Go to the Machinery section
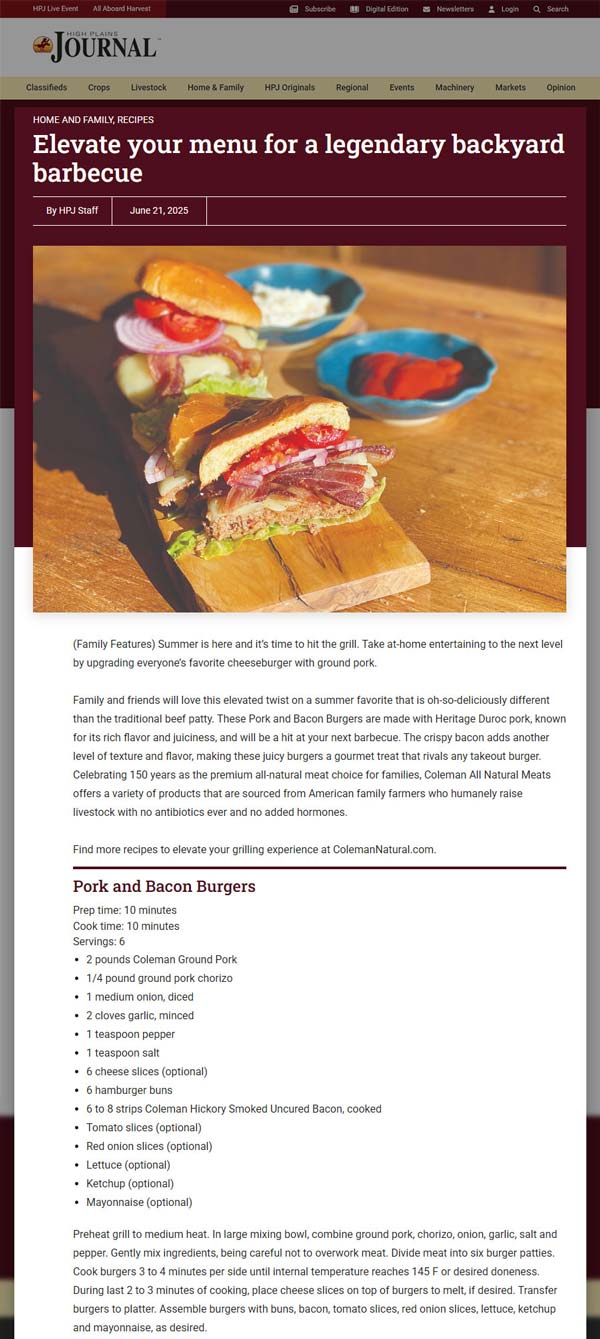This screenshot has width=600, height=1339. point(454,88)
